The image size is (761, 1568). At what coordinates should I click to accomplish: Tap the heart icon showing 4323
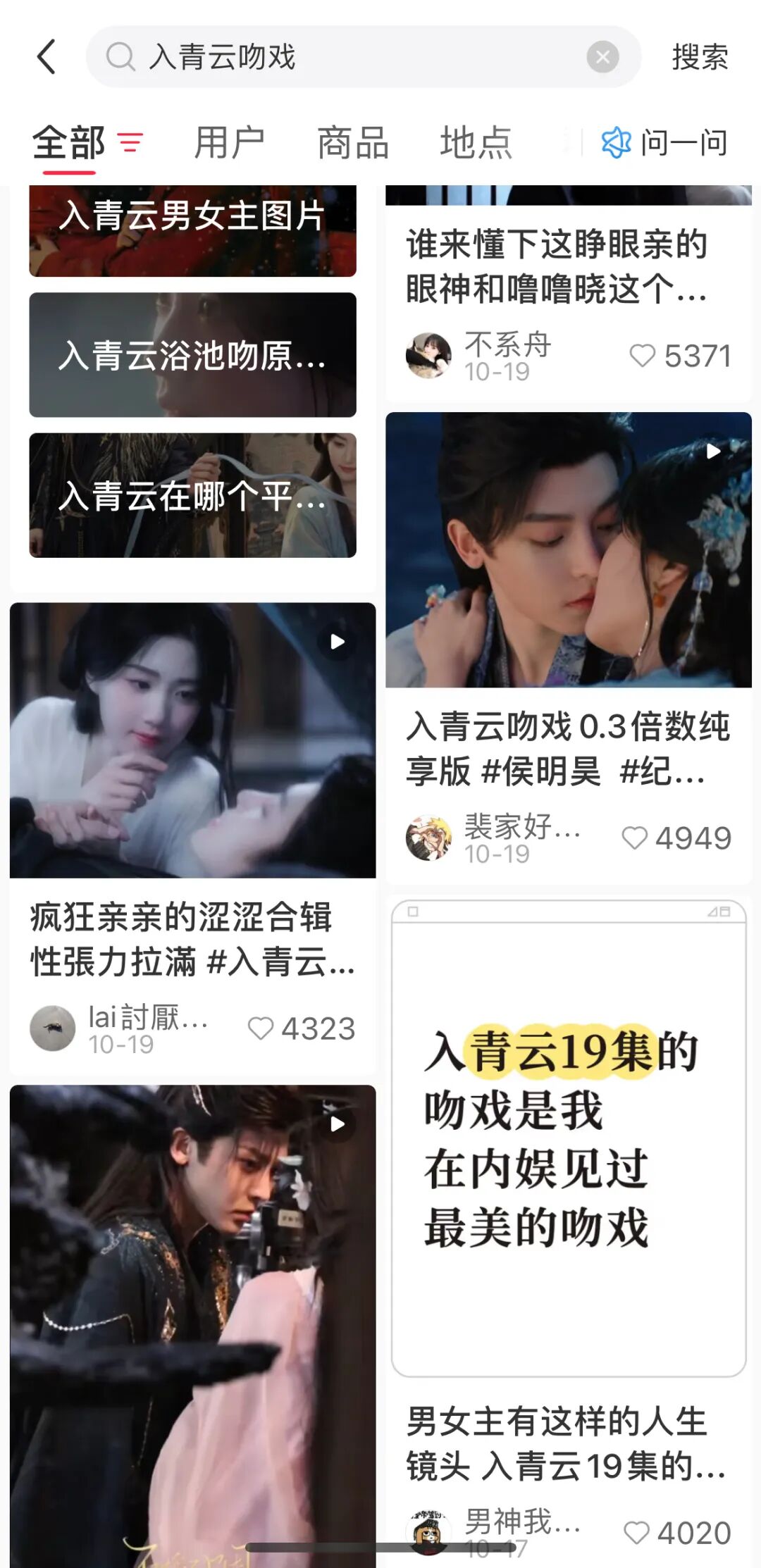coord(261,1028)
